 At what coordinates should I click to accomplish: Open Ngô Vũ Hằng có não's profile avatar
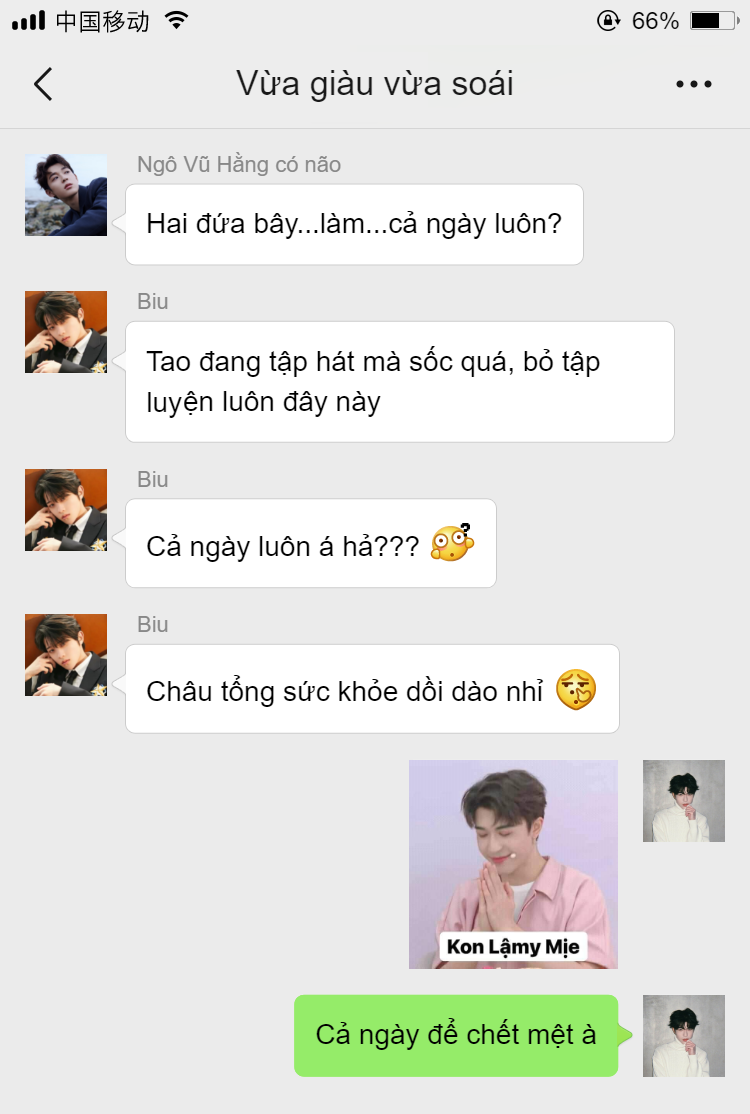(x=66, y=195)
